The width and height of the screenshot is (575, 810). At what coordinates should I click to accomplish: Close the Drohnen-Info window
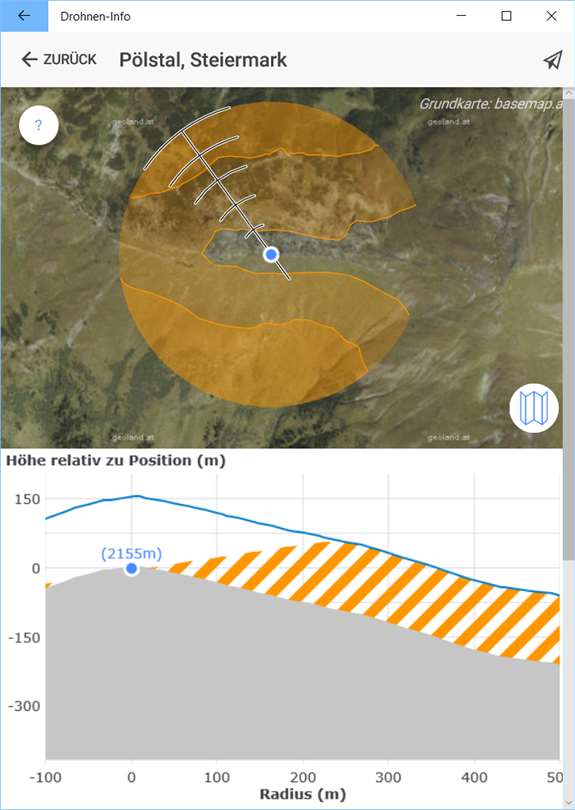tap(551, 16)
